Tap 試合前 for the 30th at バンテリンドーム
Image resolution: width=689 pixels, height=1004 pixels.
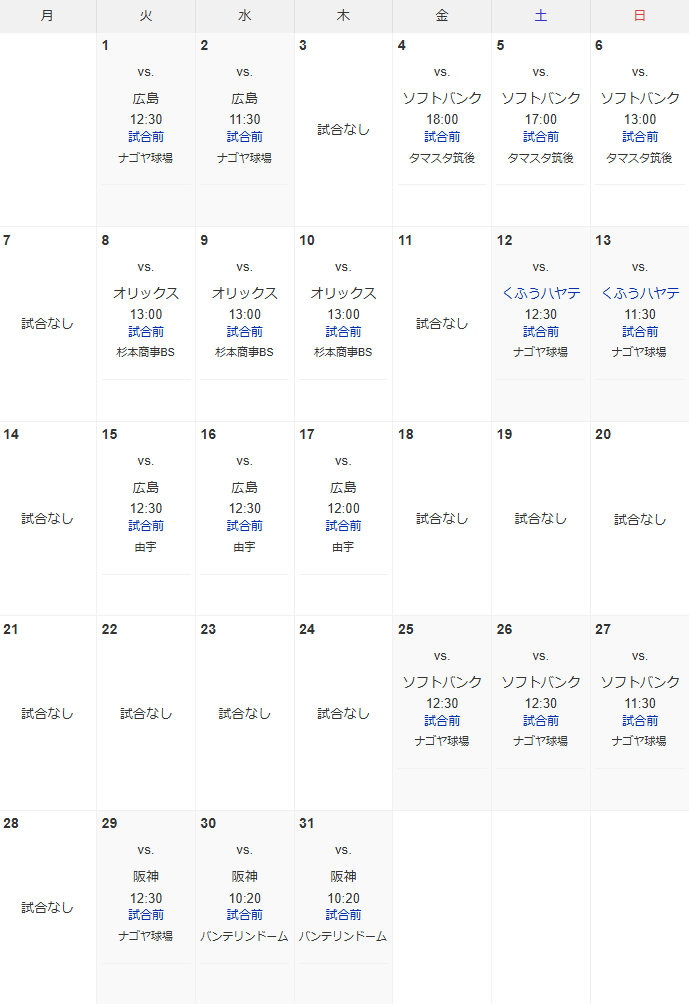[x=245, y=915]
